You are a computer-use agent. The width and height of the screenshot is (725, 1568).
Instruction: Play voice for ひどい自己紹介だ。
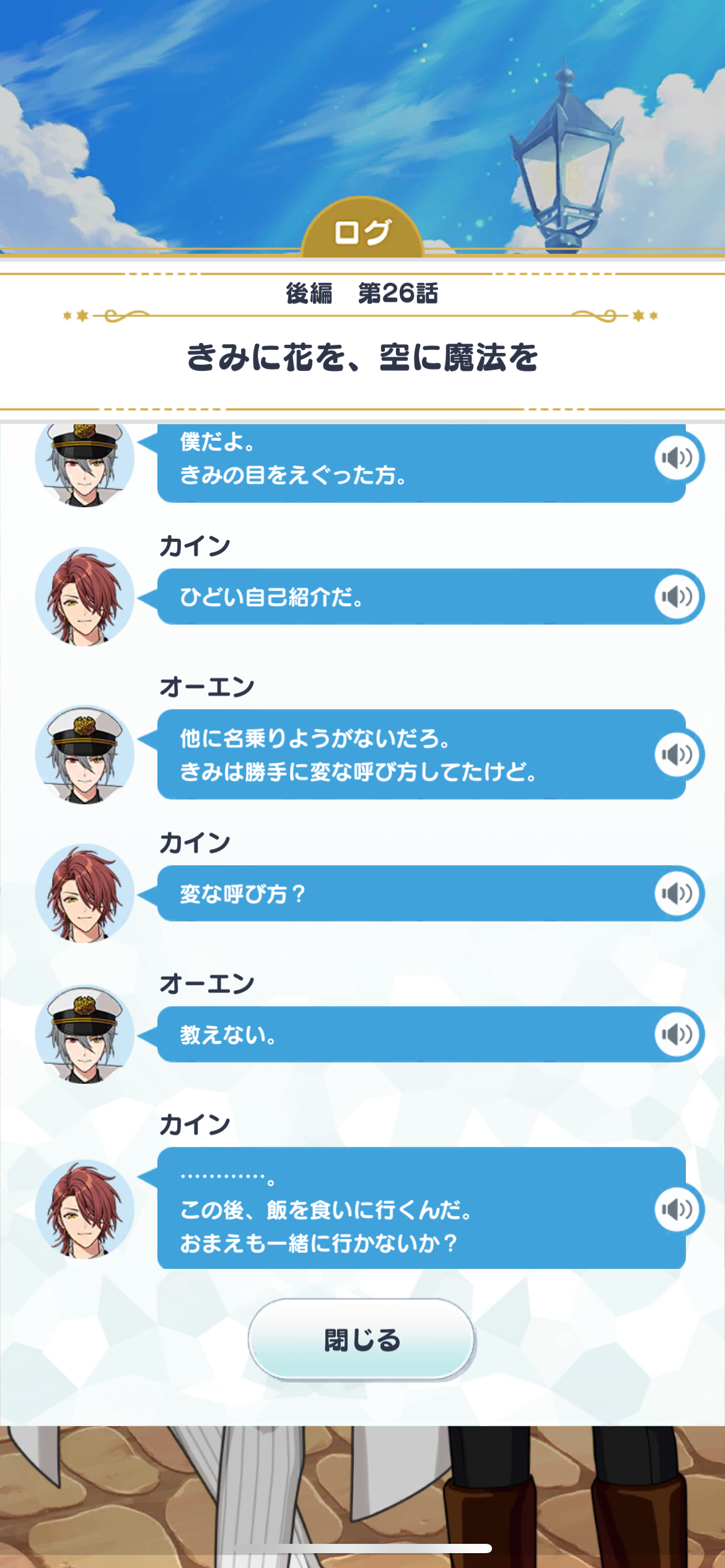[x=677, y=597]
